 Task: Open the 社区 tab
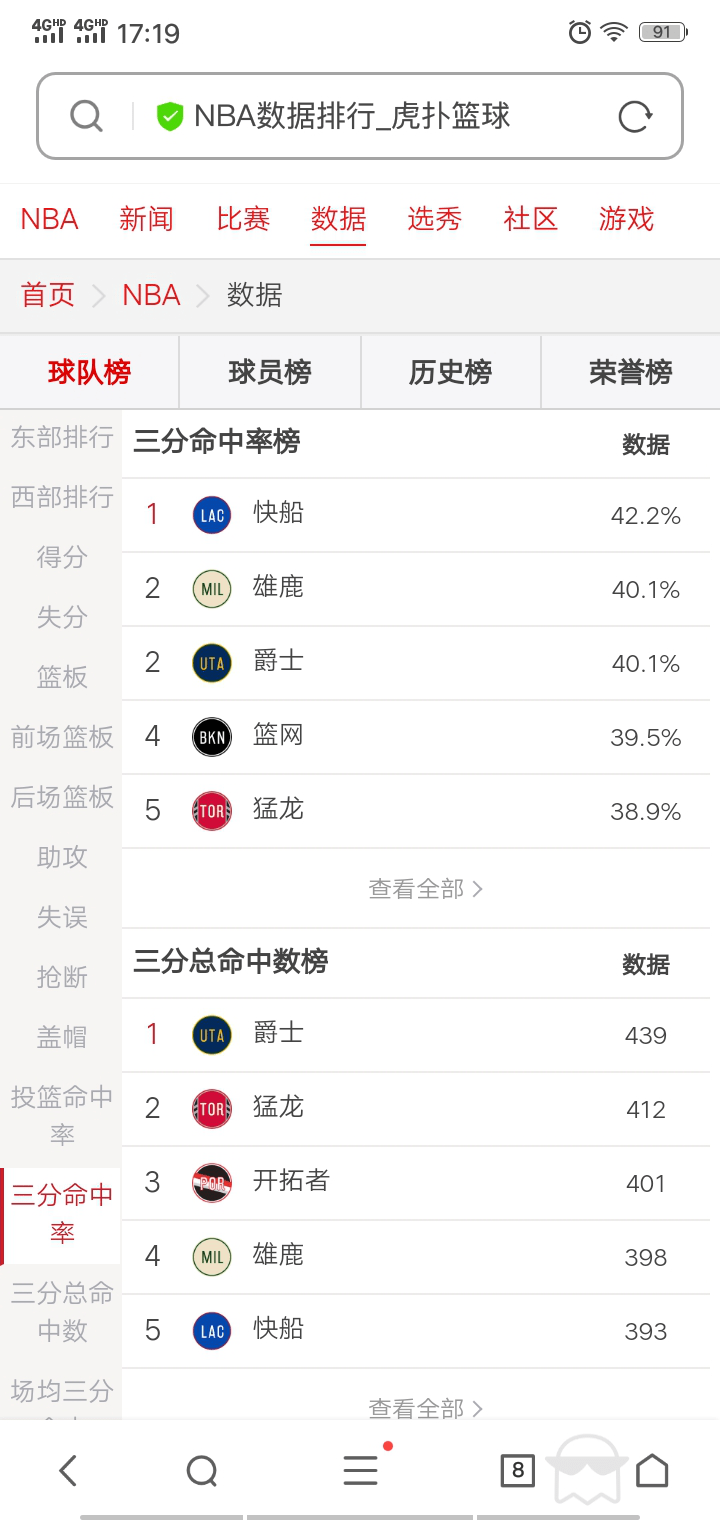click(x=531, y=218)
